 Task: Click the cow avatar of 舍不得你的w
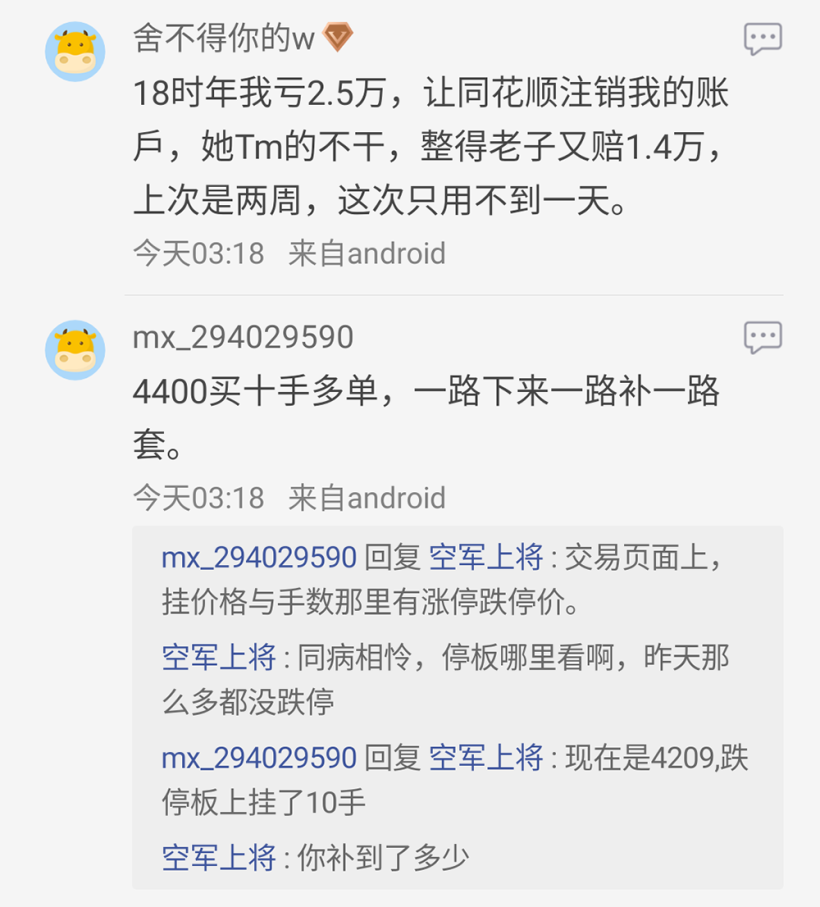pyautogui.click(x=75, y=52)
